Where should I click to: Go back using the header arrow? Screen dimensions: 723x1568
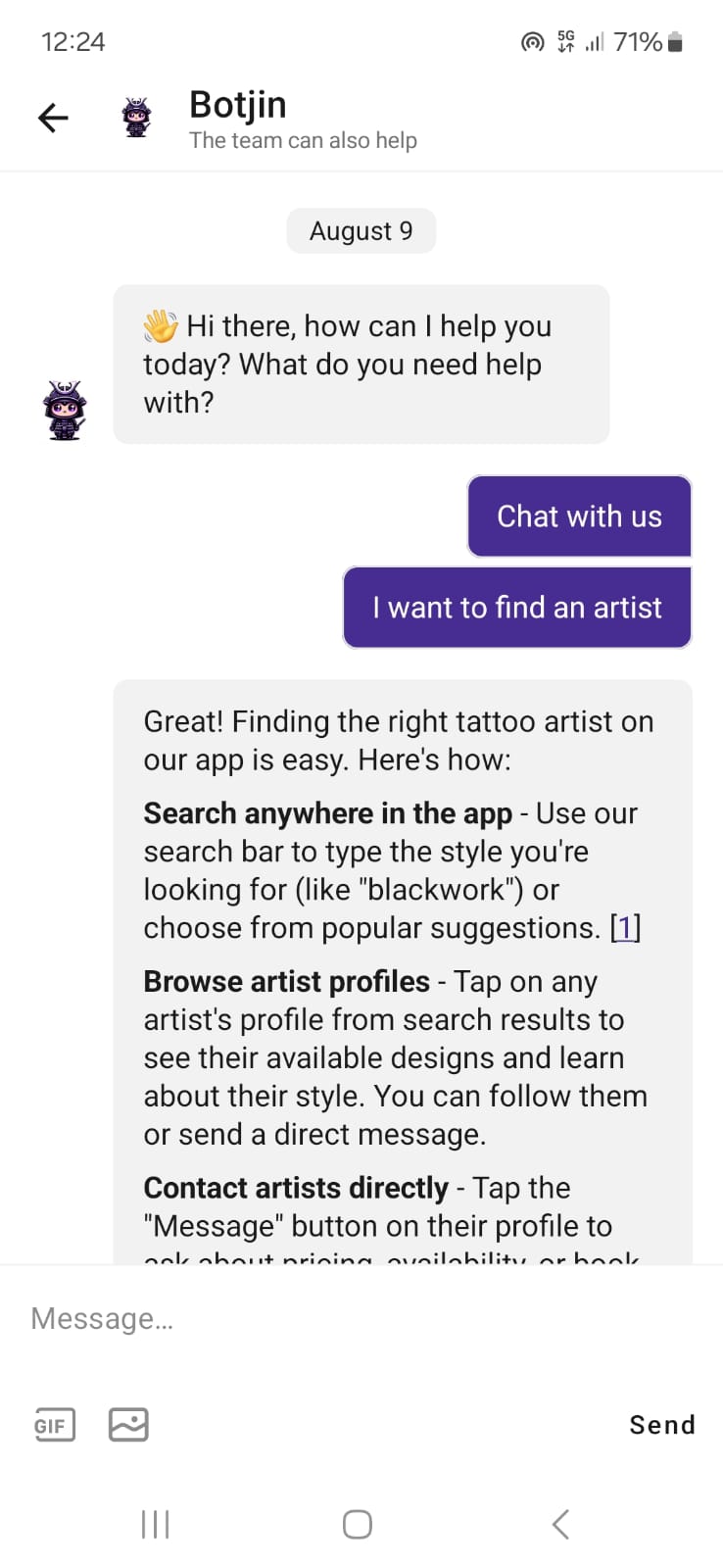53,119
